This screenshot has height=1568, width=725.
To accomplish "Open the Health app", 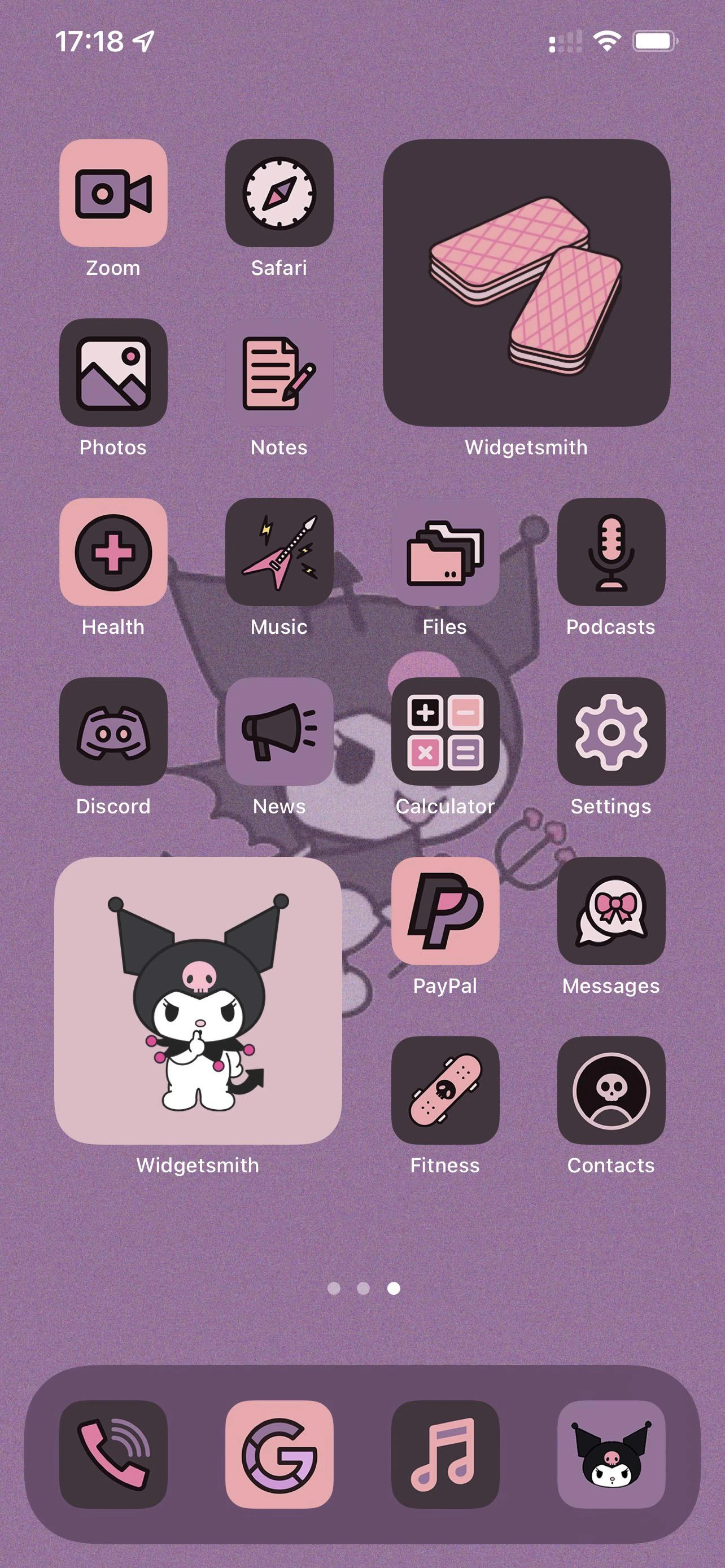I will (x=113, y=552).
